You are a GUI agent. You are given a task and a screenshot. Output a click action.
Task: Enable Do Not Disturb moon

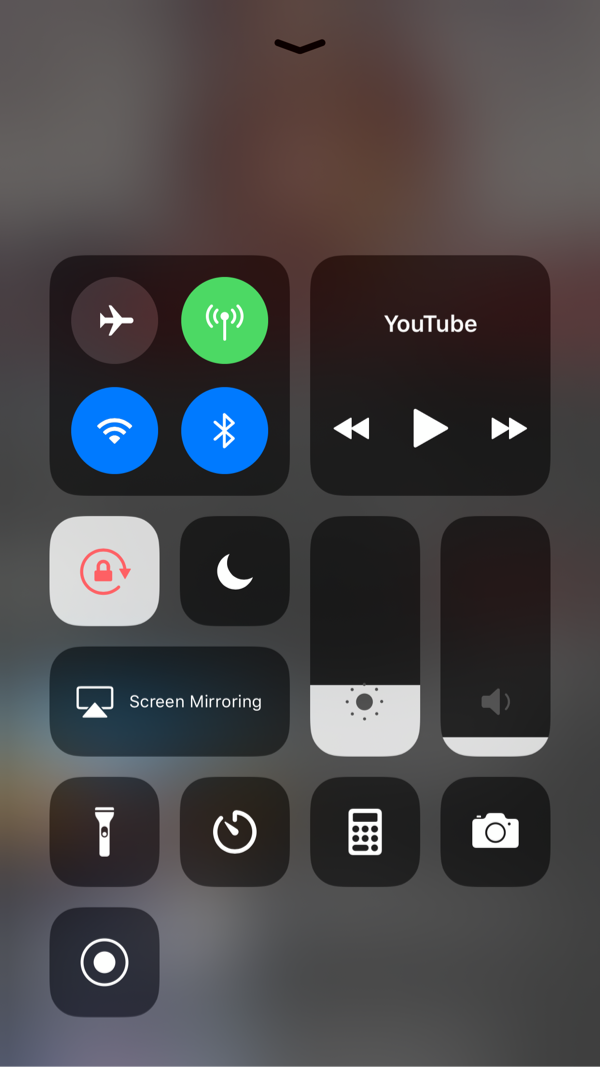234,571
